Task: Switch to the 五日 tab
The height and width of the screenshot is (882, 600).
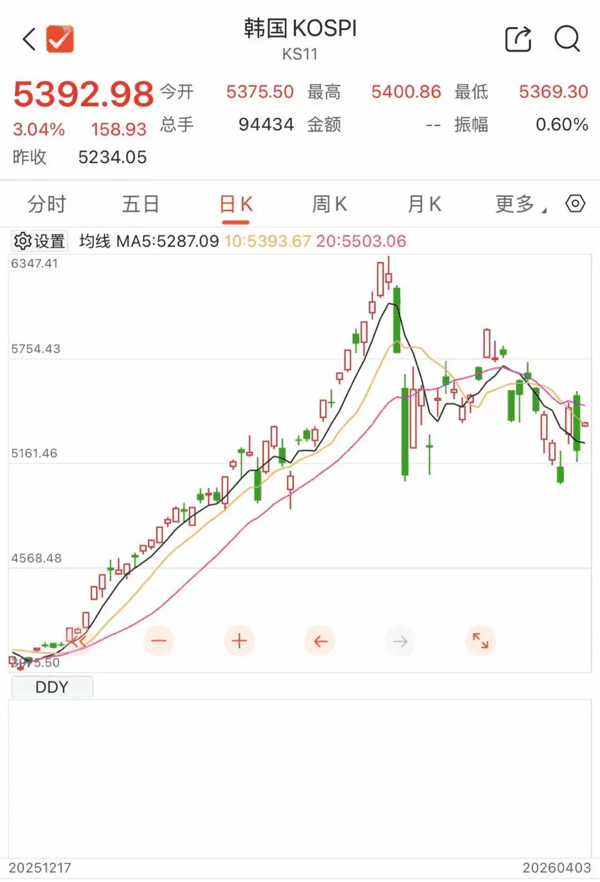Action: 141,205
